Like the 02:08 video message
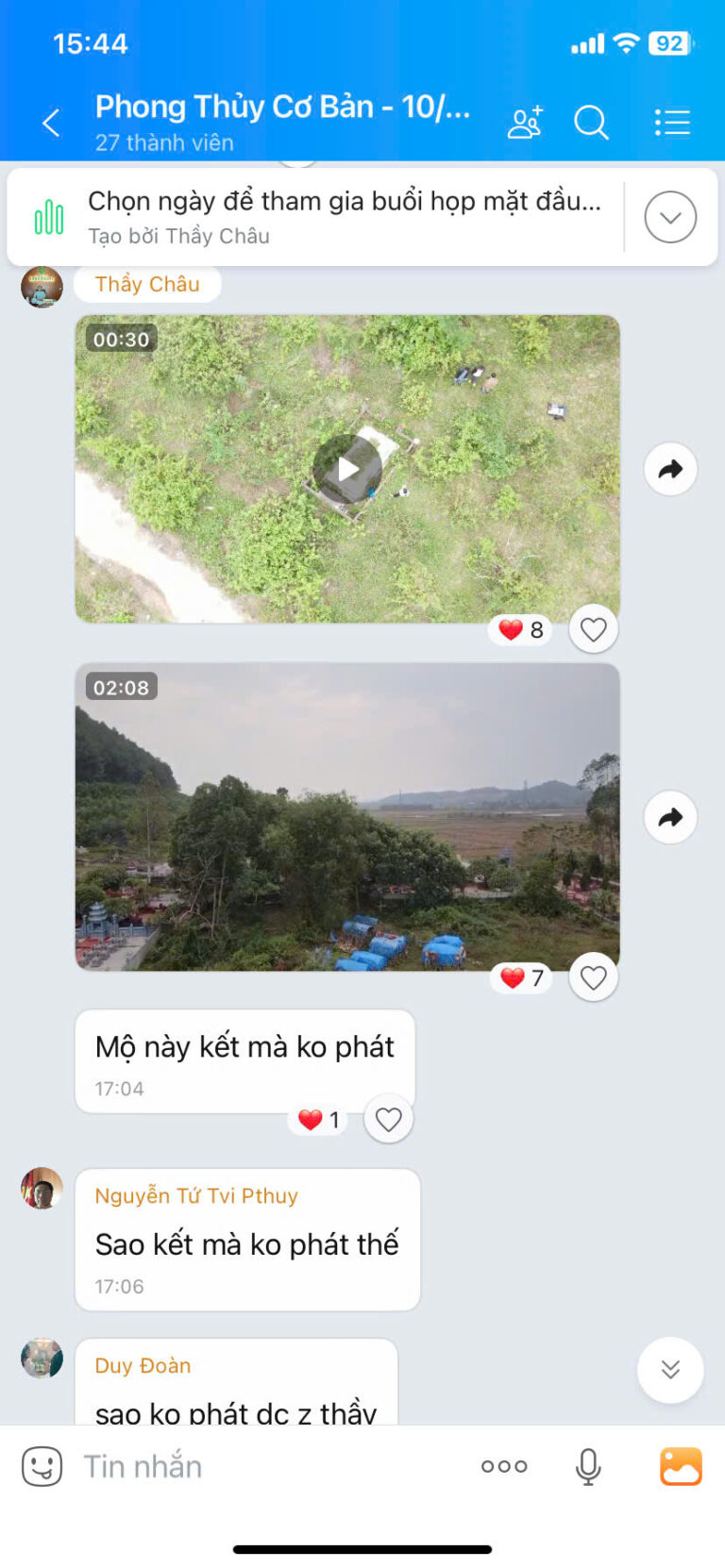The image size is (725, 1568). 593,978
